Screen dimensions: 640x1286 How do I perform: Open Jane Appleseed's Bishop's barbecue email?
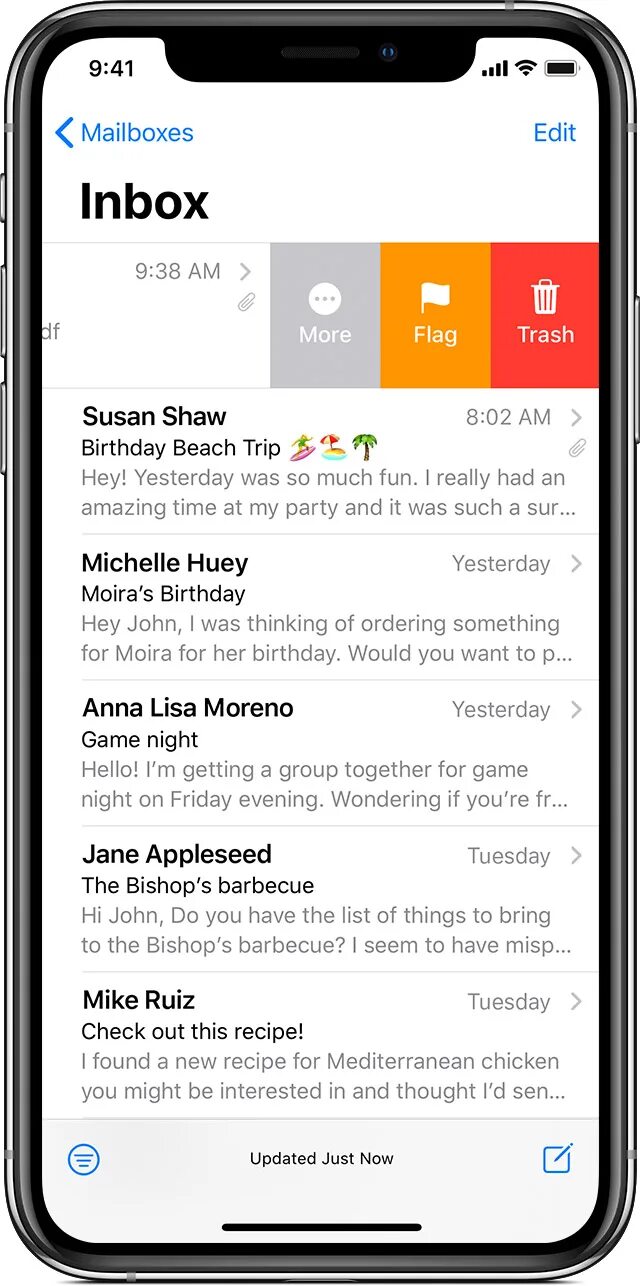tap(320, 899)
